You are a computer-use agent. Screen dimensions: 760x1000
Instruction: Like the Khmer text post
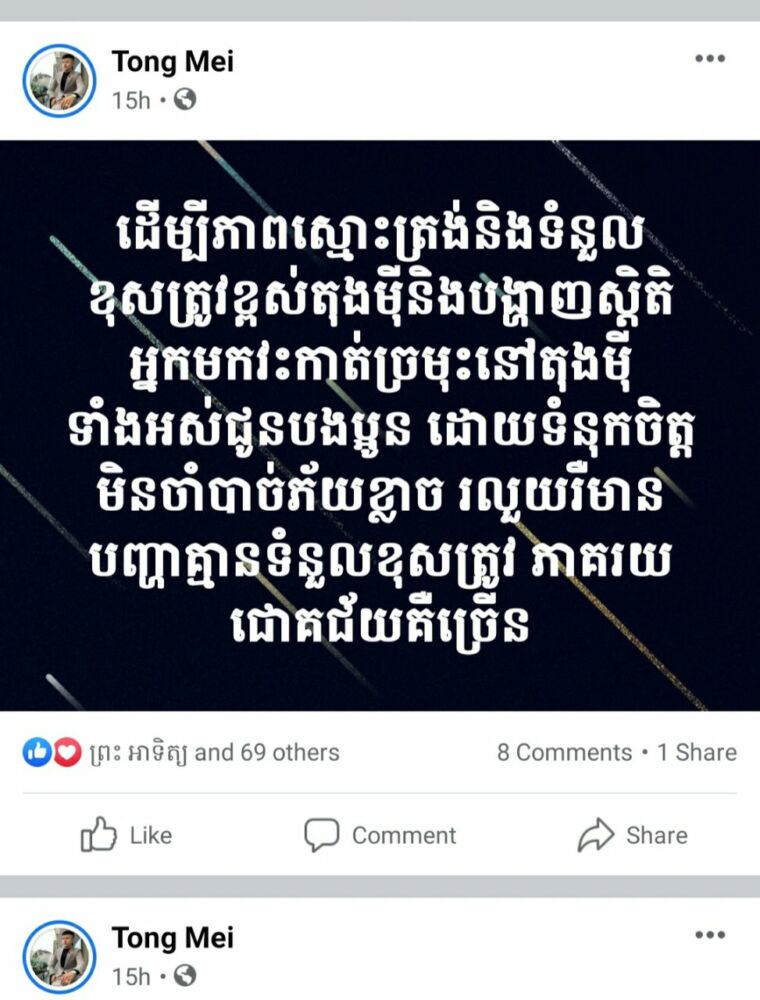tap(127, 835)
